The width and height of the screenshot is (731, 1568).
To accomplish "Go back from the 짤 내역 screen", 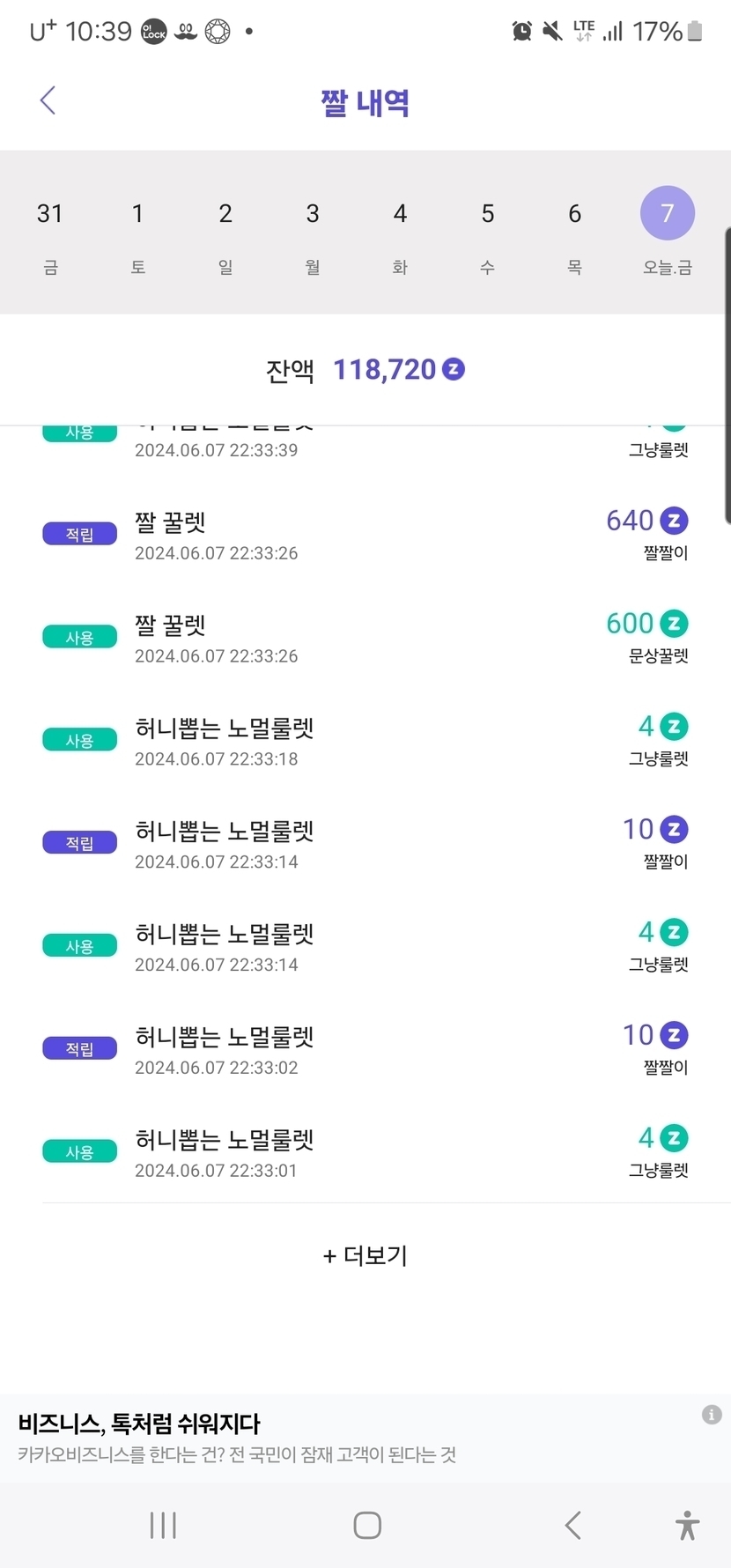I will [x=48, y=100].
